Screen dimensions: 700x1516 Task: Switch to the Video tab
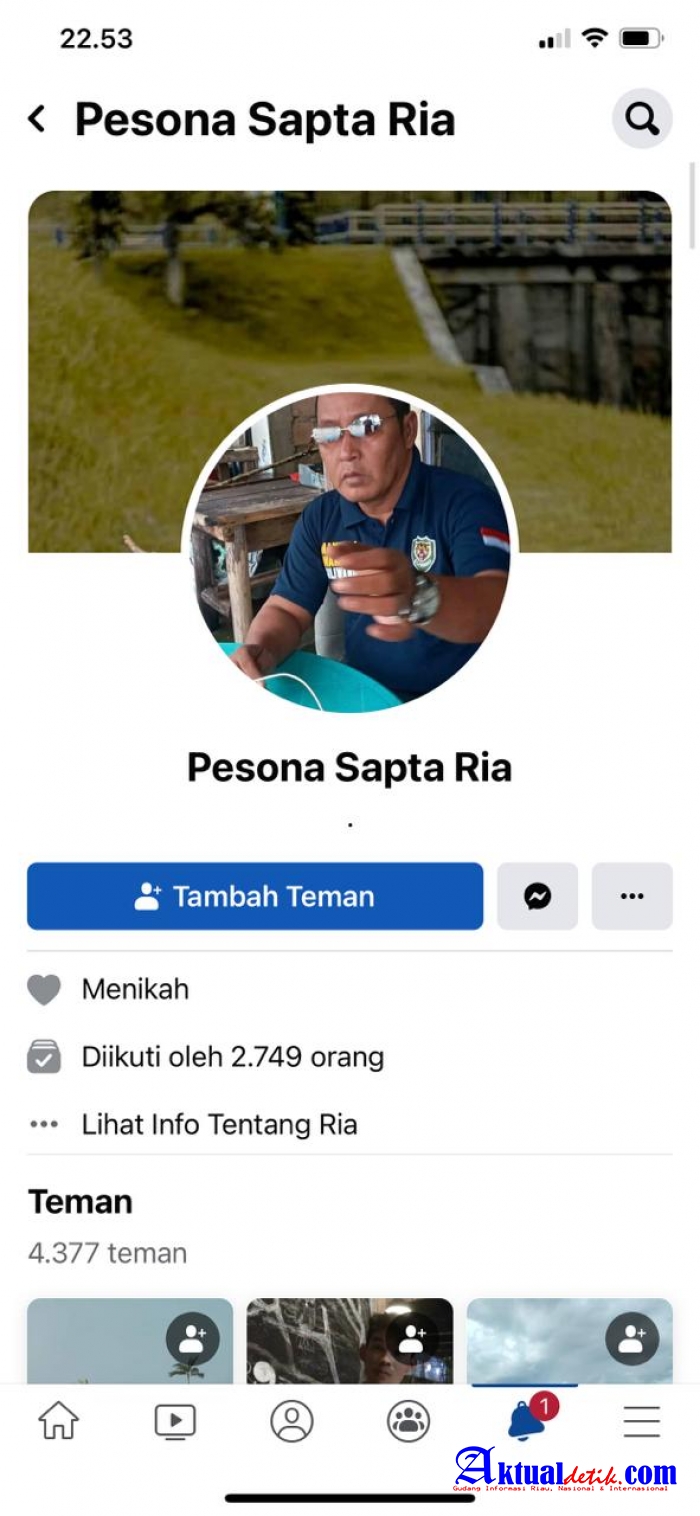coord(175,1420)
